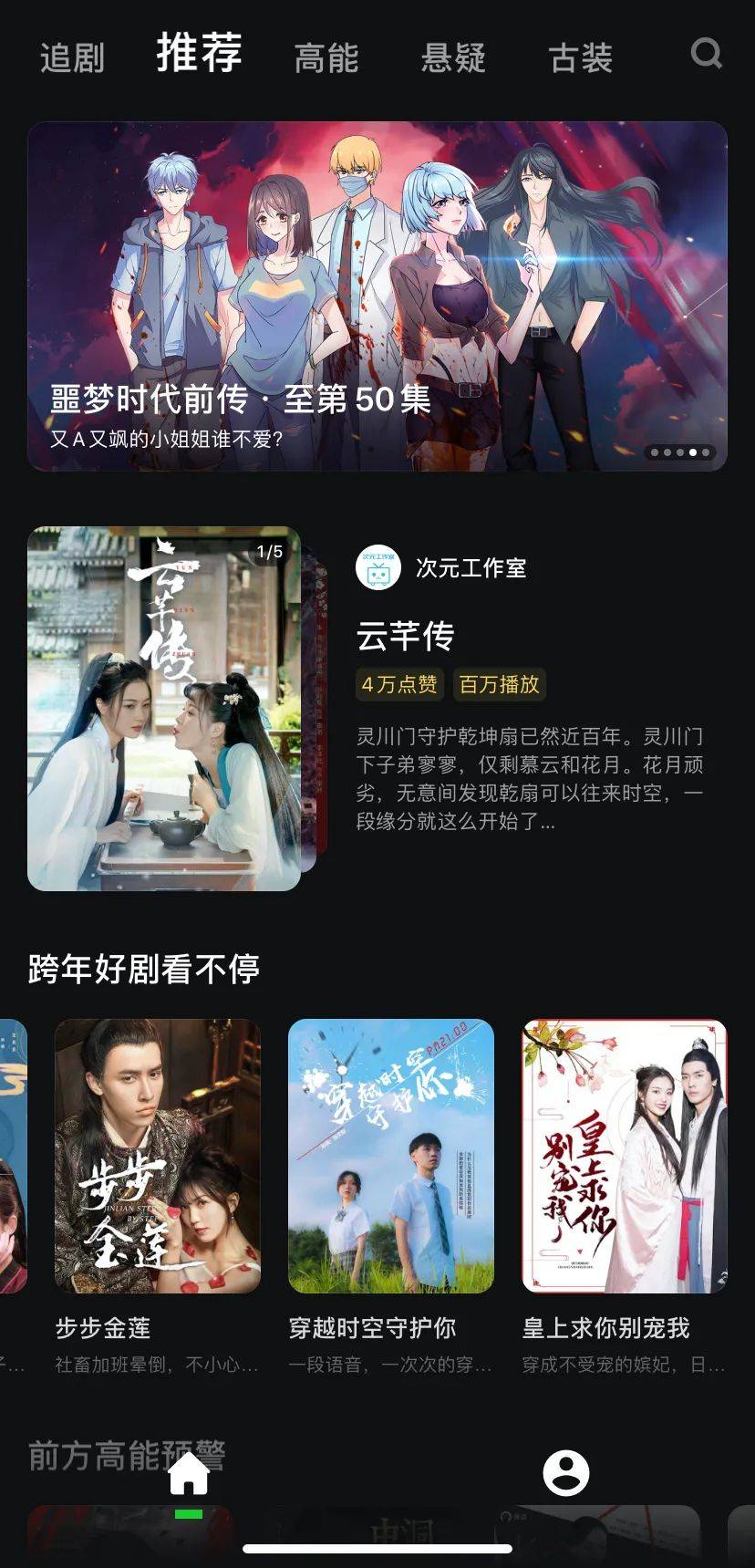This screenshot has width=755, height=1568.
Task: Tap the 4万点赞 likes badge
Action: click(x=399, y=685)
